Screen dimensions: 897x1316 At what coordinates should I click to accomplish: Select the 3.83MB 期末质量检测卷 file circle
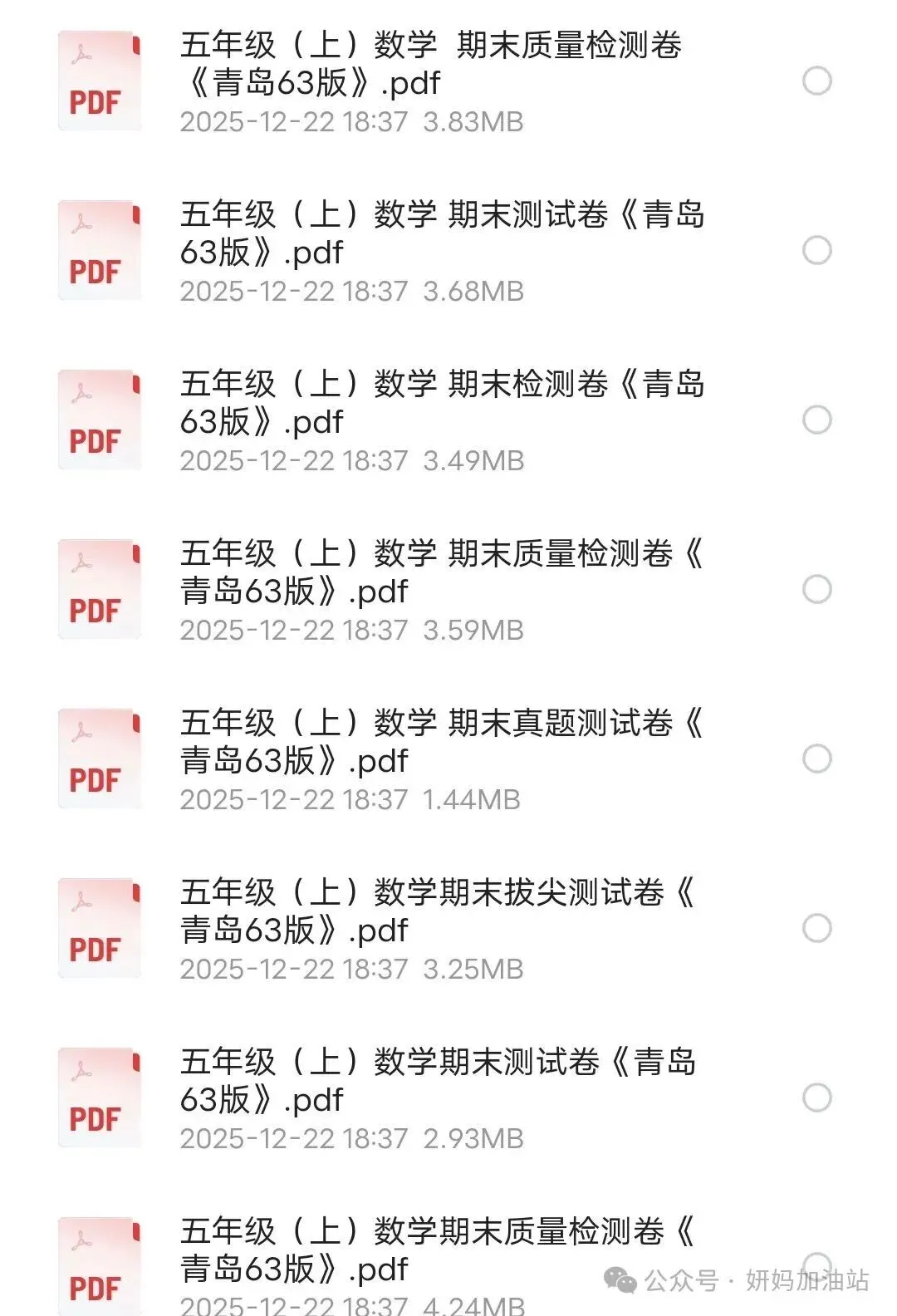[x=817, y=81]
